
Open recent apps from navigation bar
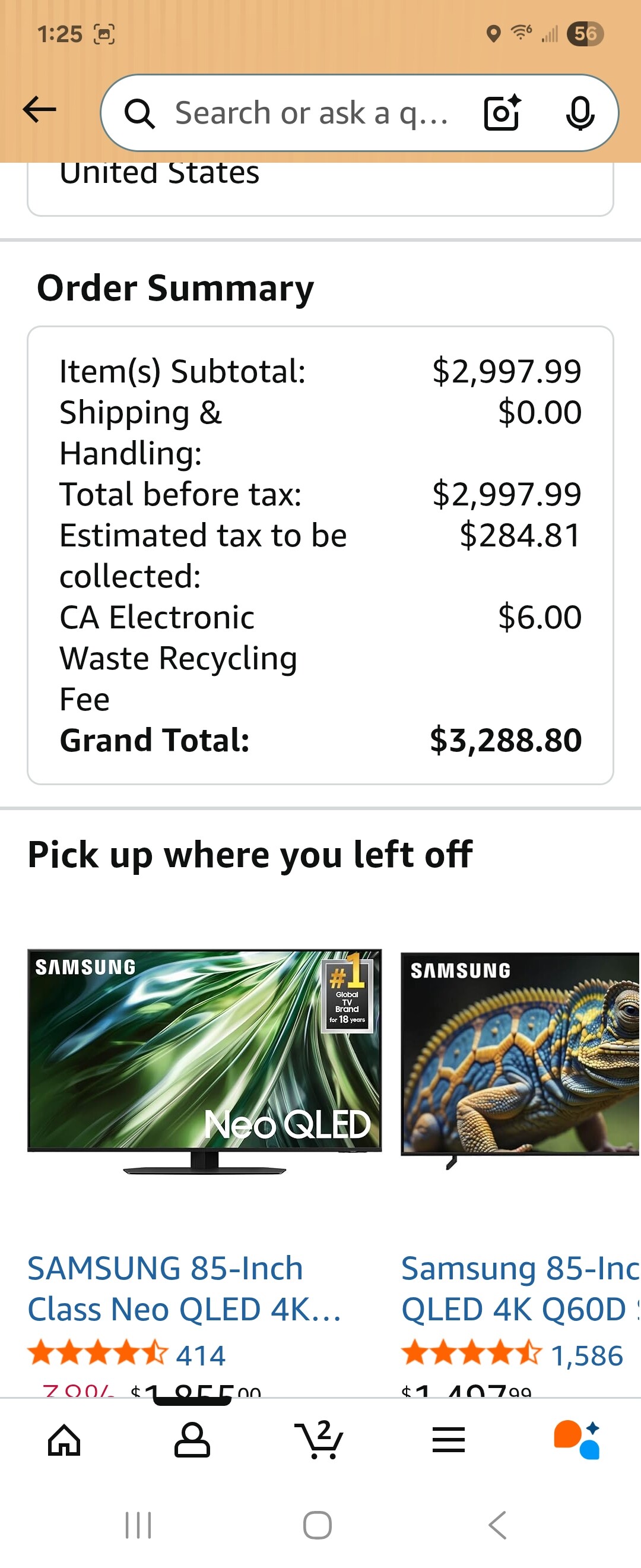click(x=138, y=1525)
